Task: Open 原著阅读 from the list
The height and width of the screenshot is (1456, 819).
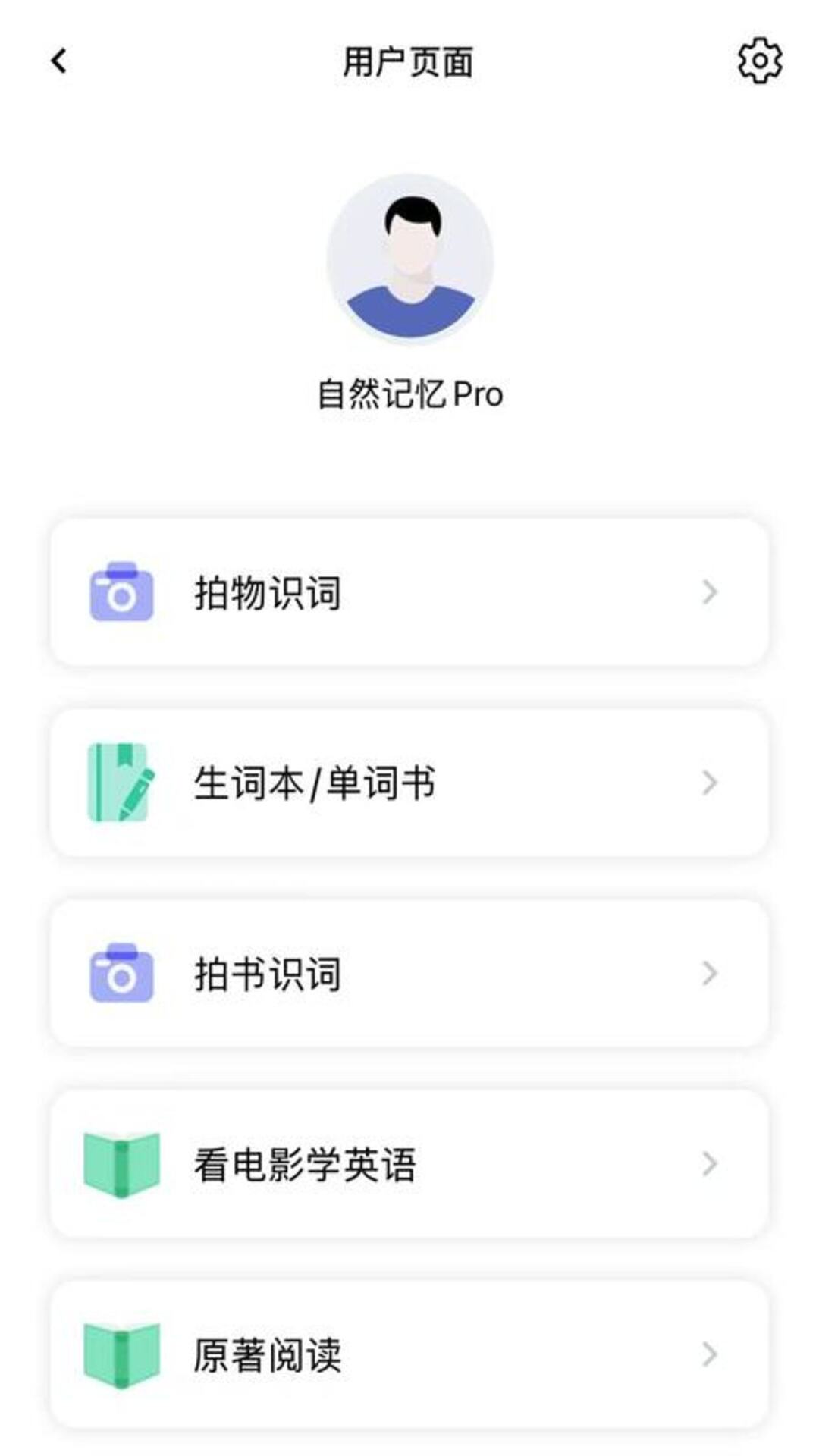Action: click(x=409, y=1354)
